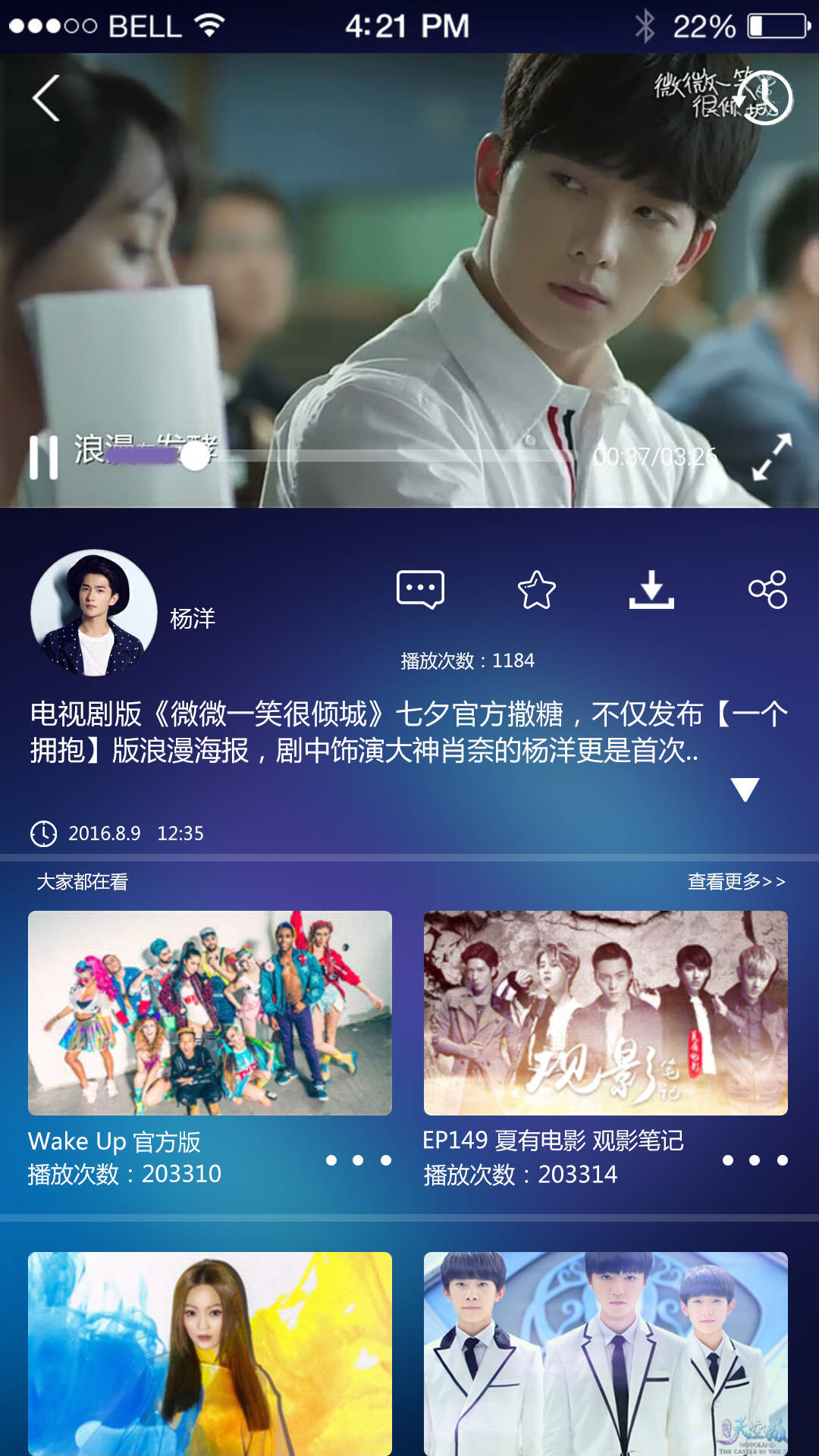This screenshot has height=1456, width=819.
Task: Tap the video progress slider handle
Action: [196, 456]
